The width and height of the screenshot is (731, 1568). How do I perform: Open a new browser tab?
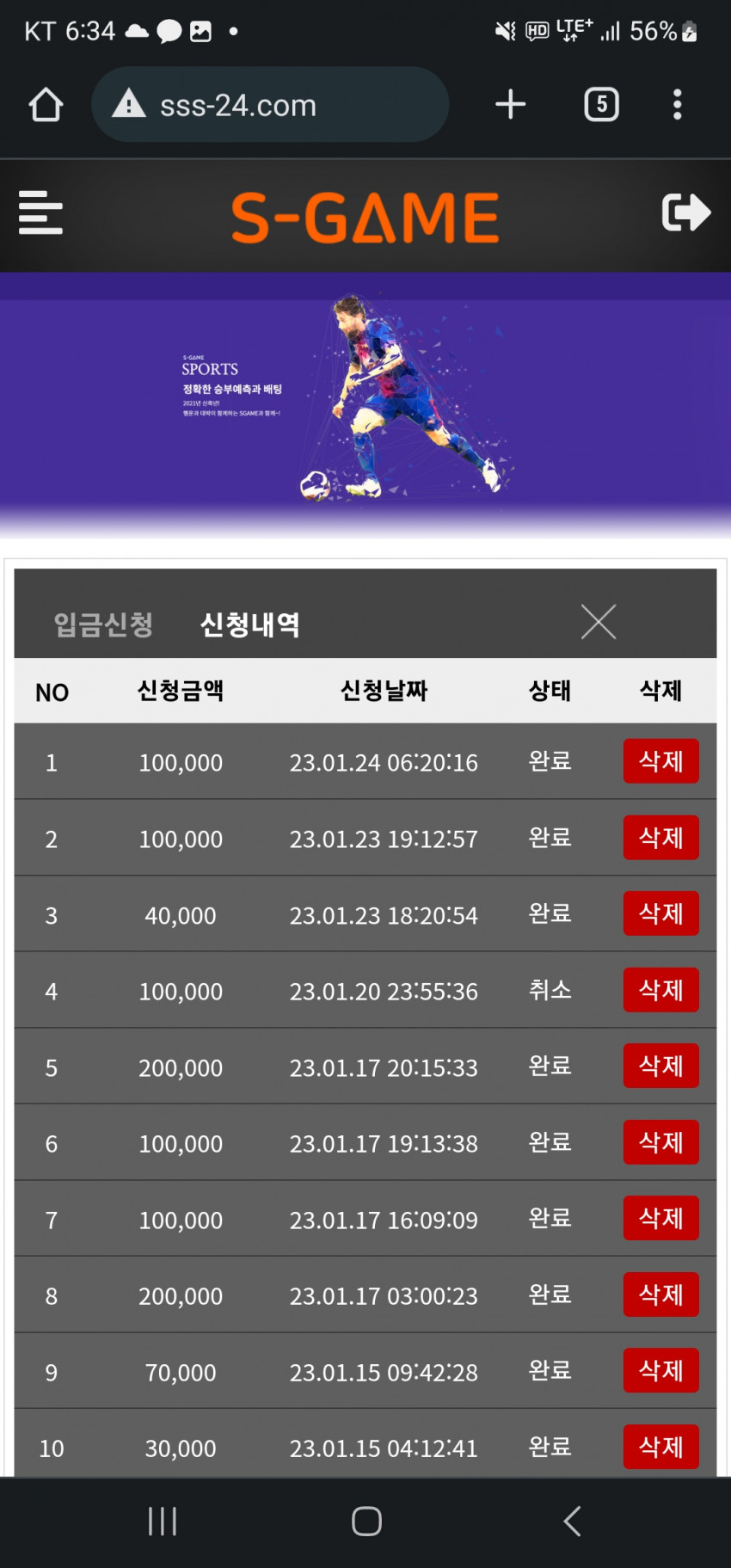(x=510, y=105)
